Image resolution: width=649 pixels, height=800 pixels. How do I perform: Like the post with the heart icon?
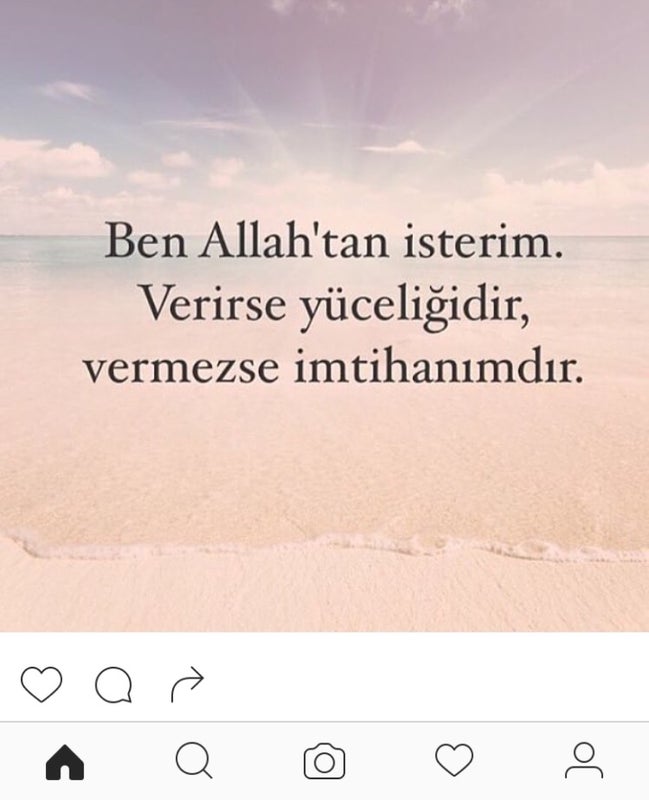tap(41, 684)
